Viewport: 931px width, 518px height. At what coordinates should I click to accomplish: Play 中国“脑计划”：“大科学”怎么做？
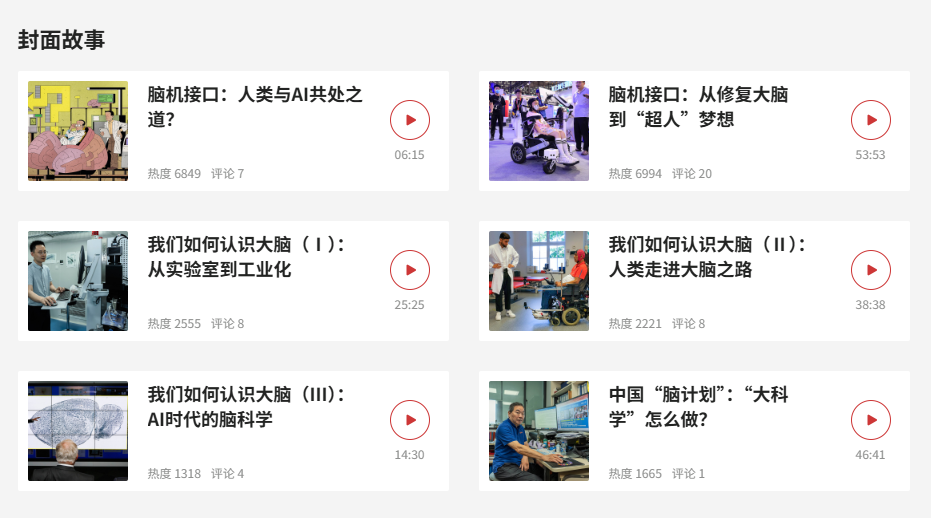871,420
